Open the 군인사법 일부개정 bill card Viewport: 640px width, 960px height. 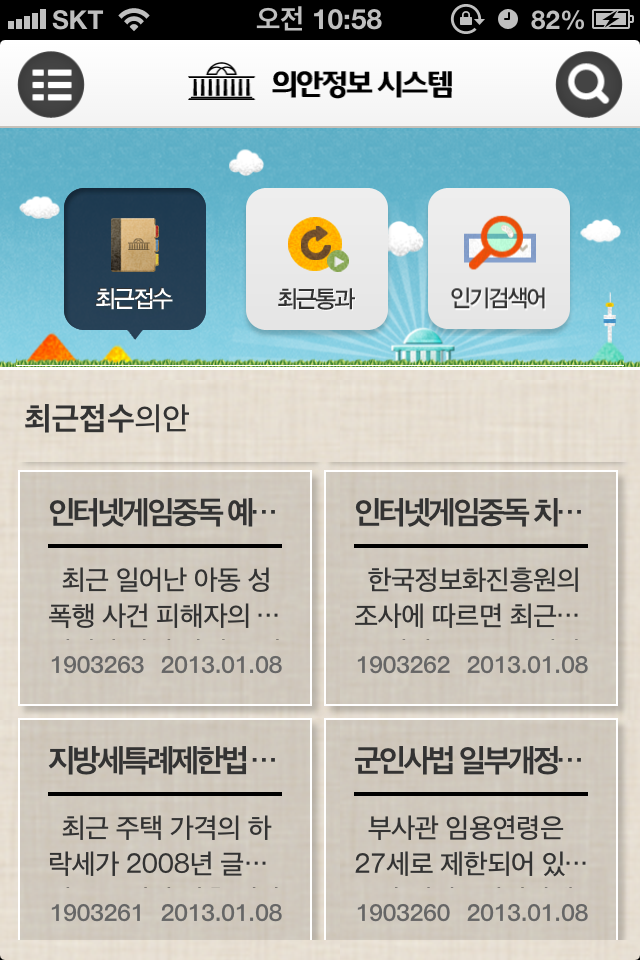[x=471, y=830]
